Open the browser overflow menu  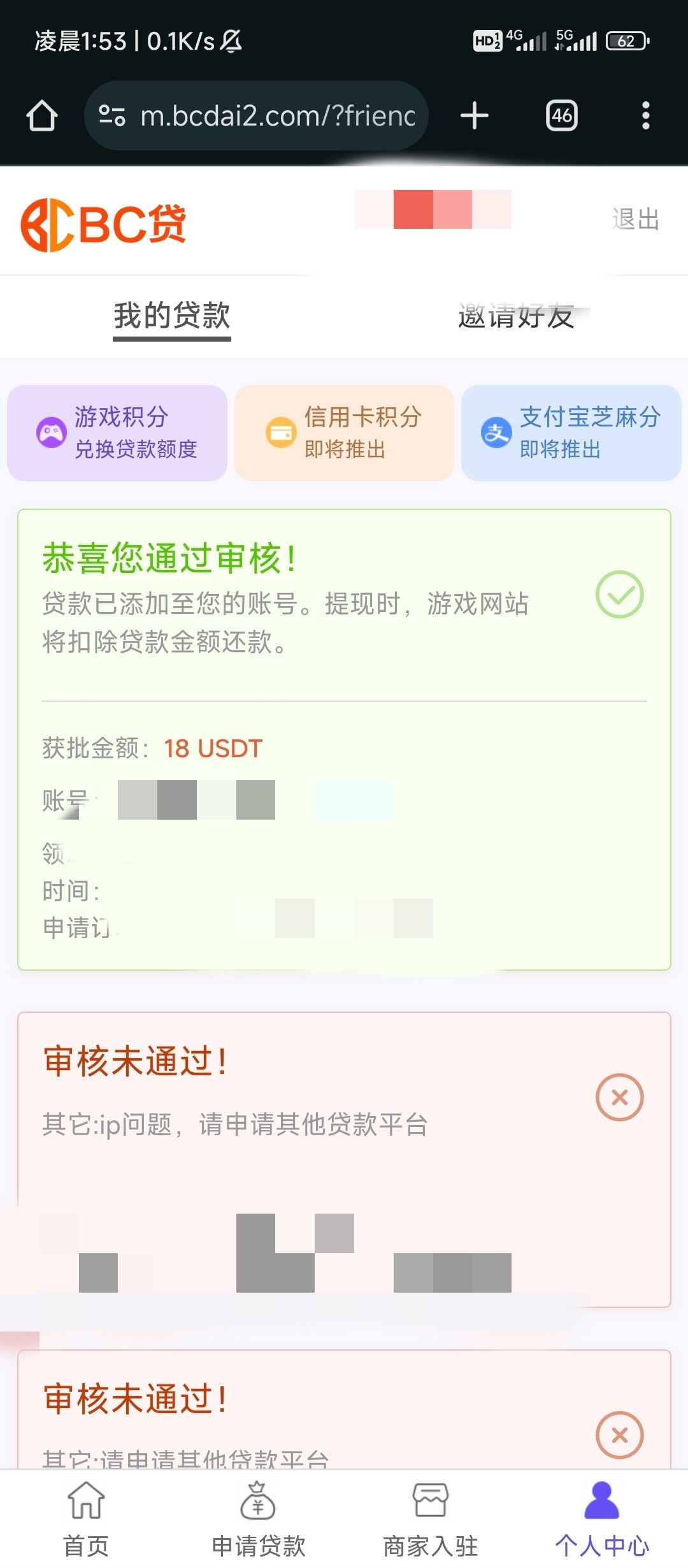(646, 116)
